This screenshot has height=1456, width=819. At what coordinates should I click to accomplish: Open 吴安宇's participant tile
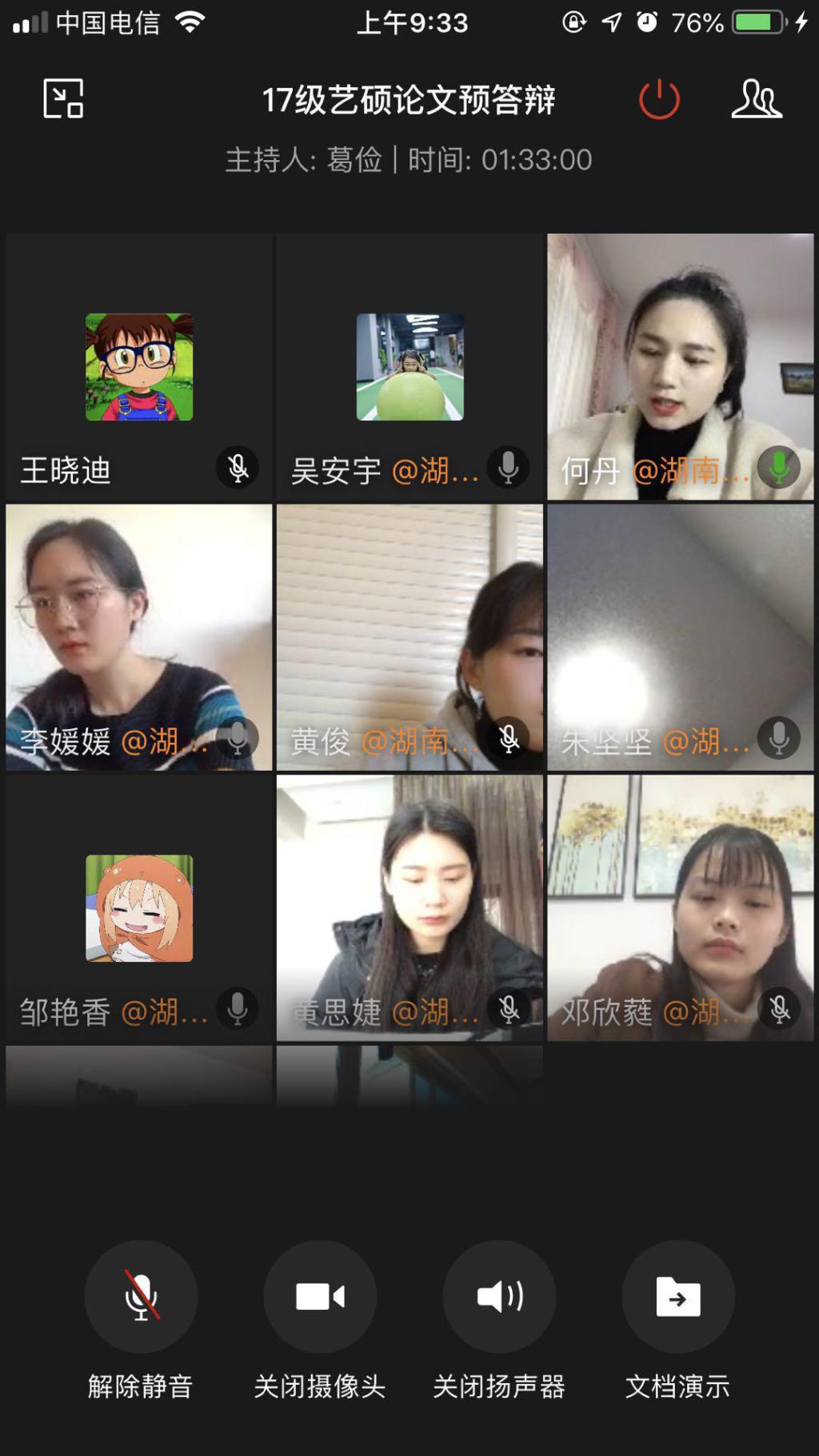pyautogui.click(x=409, y=367)
